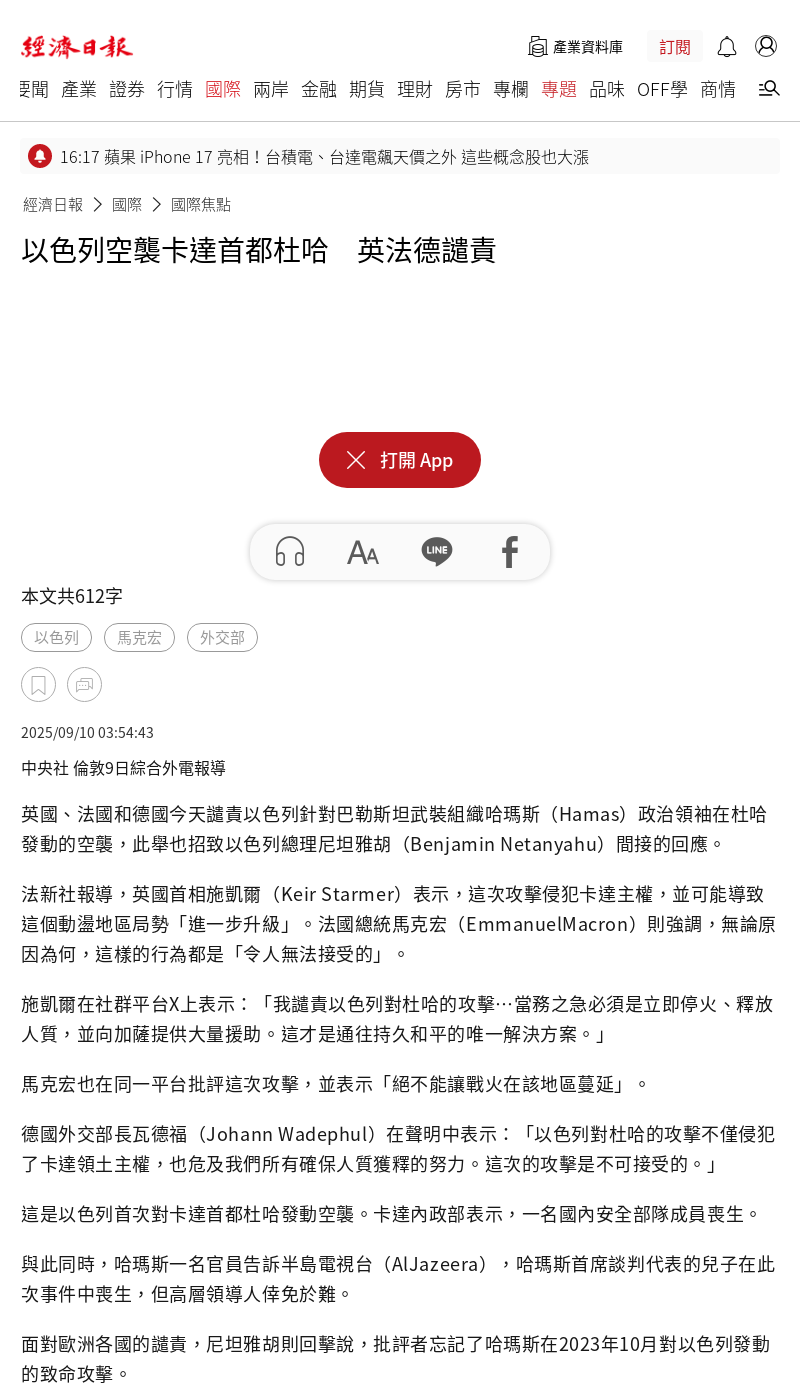Go to 國際焦點 breadcrumb

point(201,204)
